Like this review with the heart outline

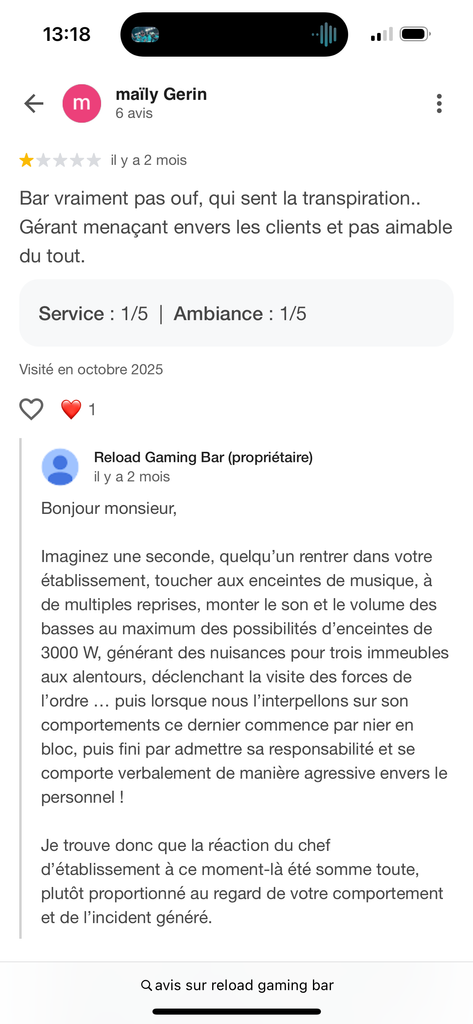click(x=31, y=409)
